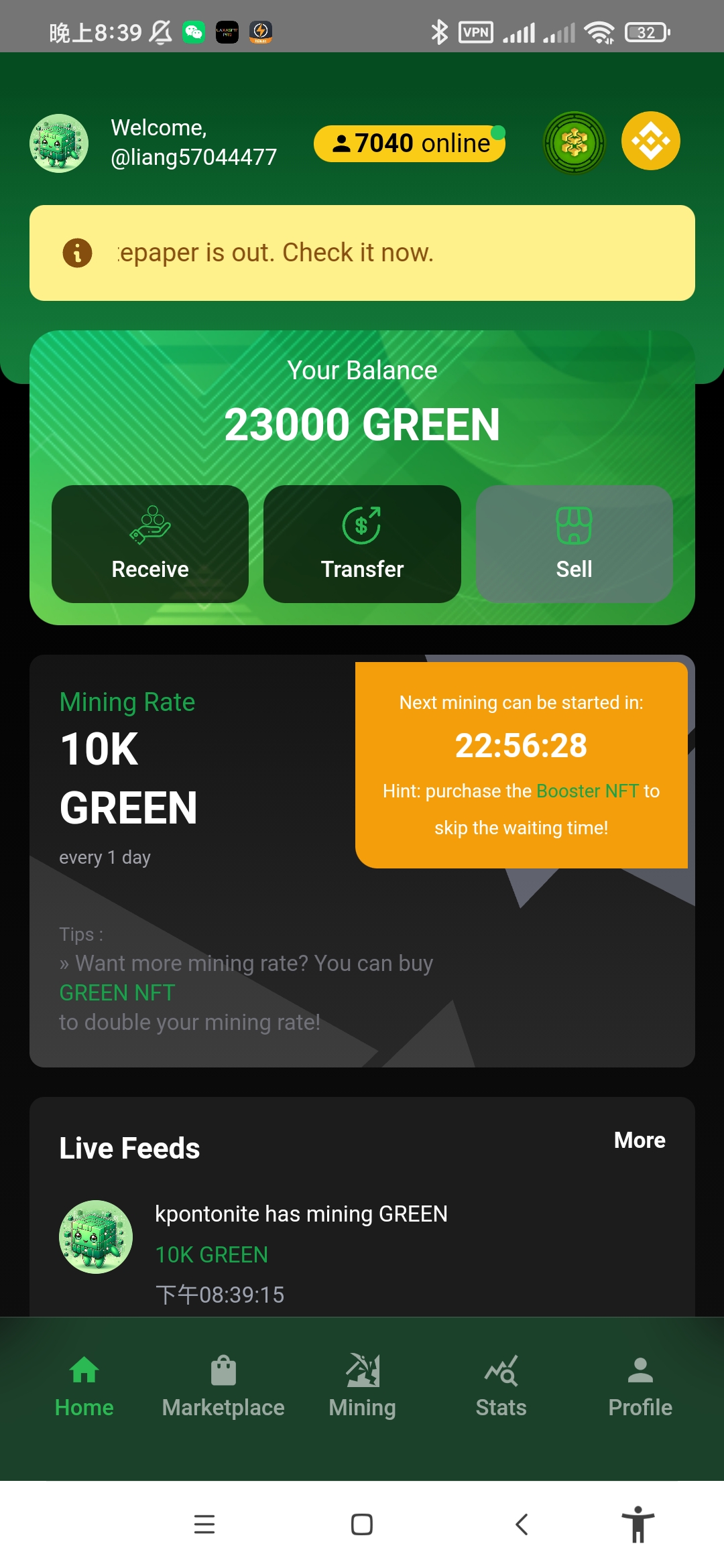Open the whitepaper announcement banner
The image size is (724, 1568).
(362, 253)
